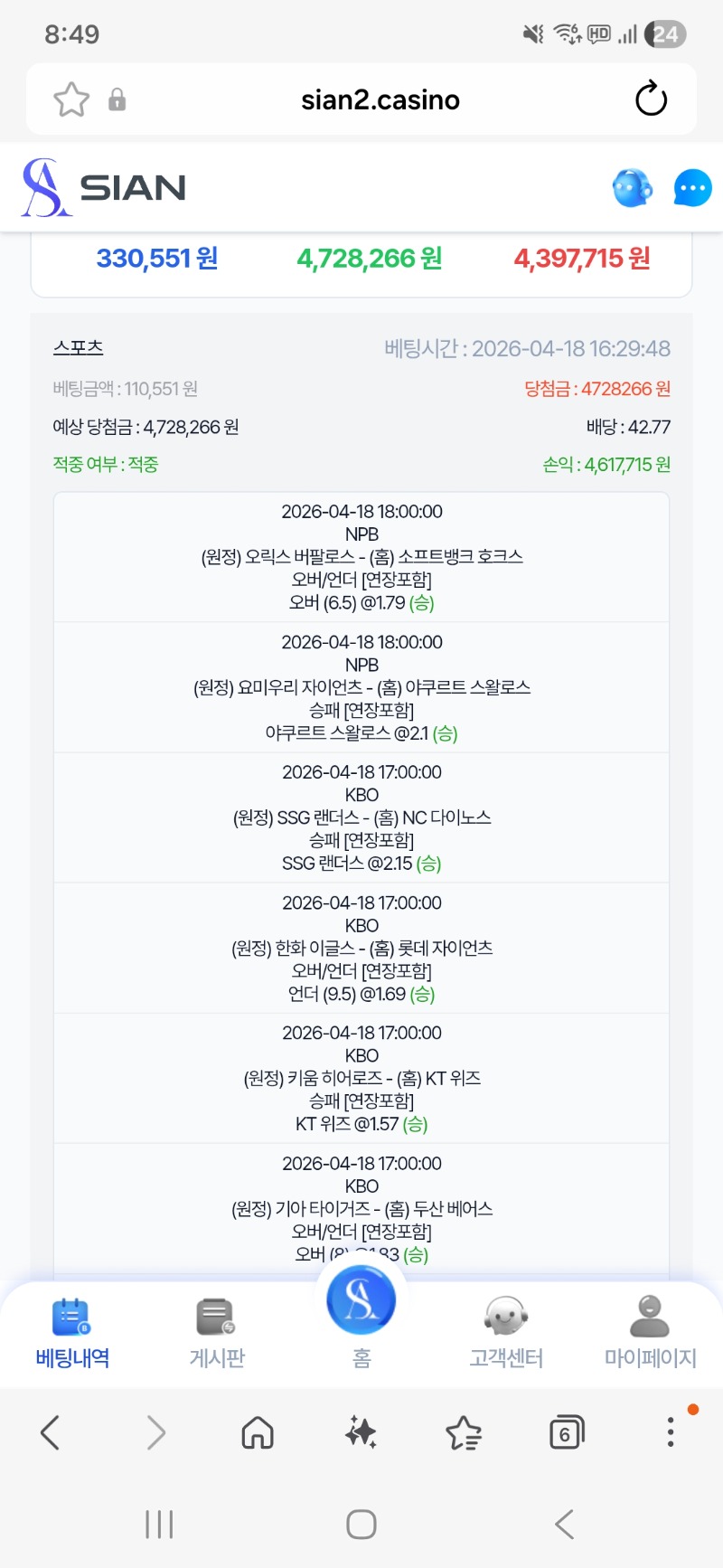Viewport: 723px width, 1568px height.
Task: Show recent apps from the navigation bar
Action: pos(159,1525)
